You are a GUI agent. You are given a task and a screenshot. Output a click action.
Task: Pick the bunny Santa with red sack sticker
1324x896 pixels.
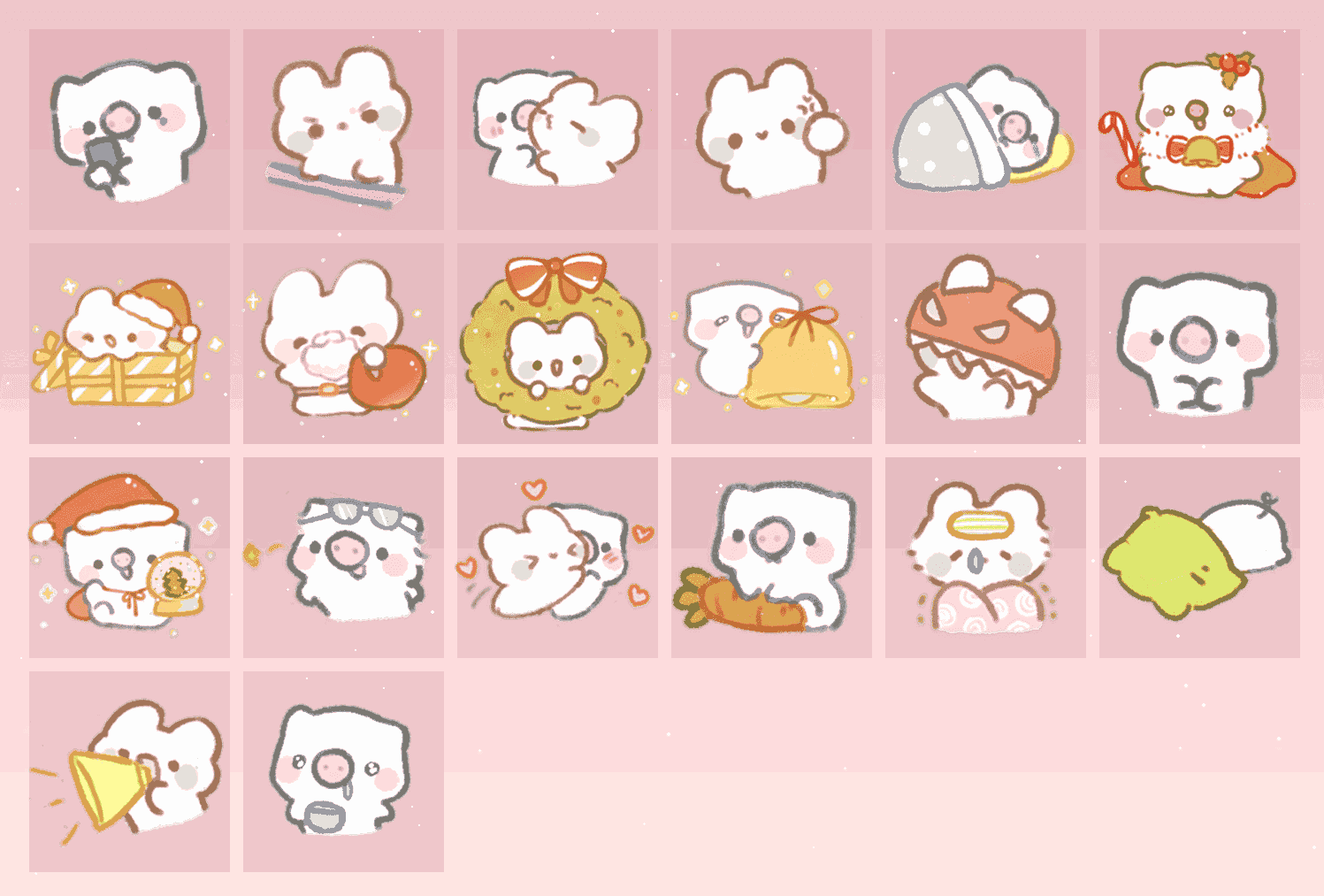(343, 343)
